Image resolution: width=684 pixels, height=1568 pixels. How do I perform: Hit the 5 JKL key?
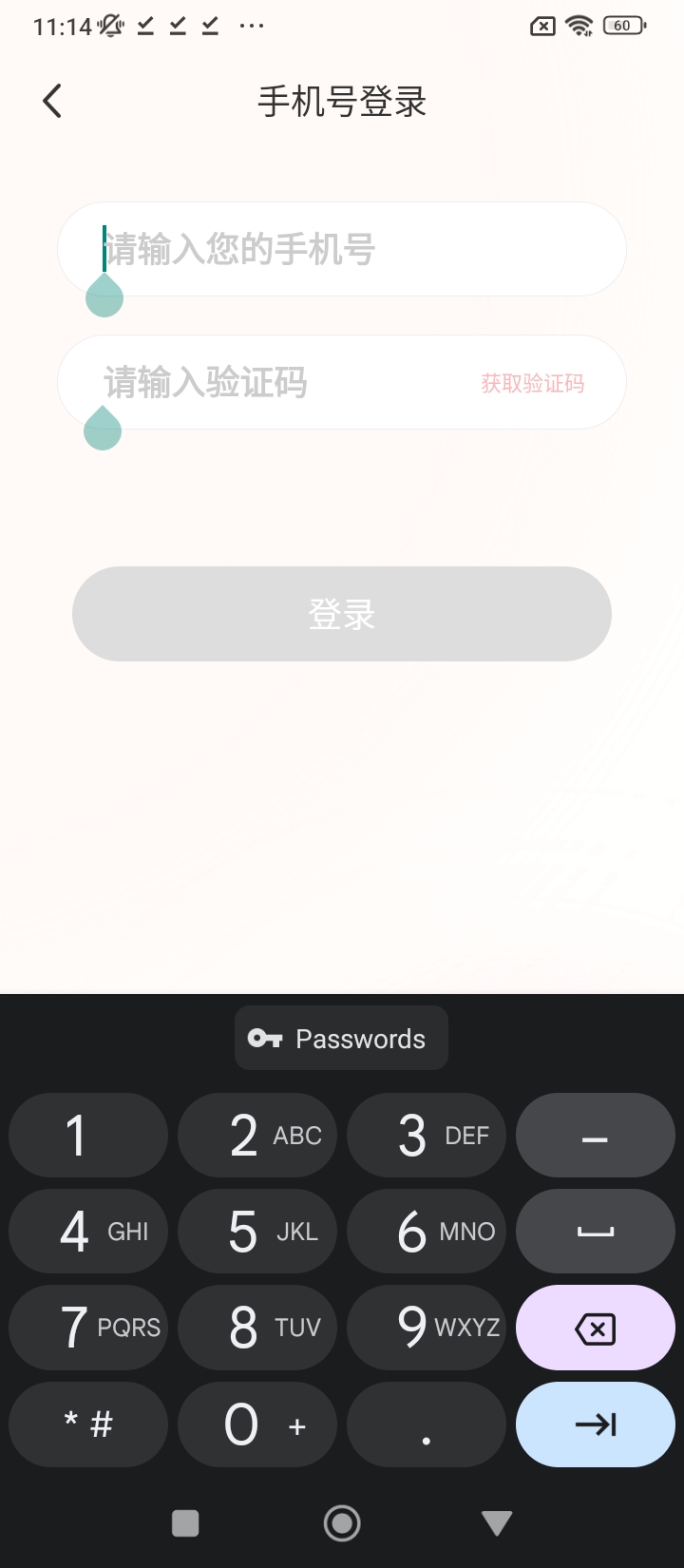(257, 1232)
